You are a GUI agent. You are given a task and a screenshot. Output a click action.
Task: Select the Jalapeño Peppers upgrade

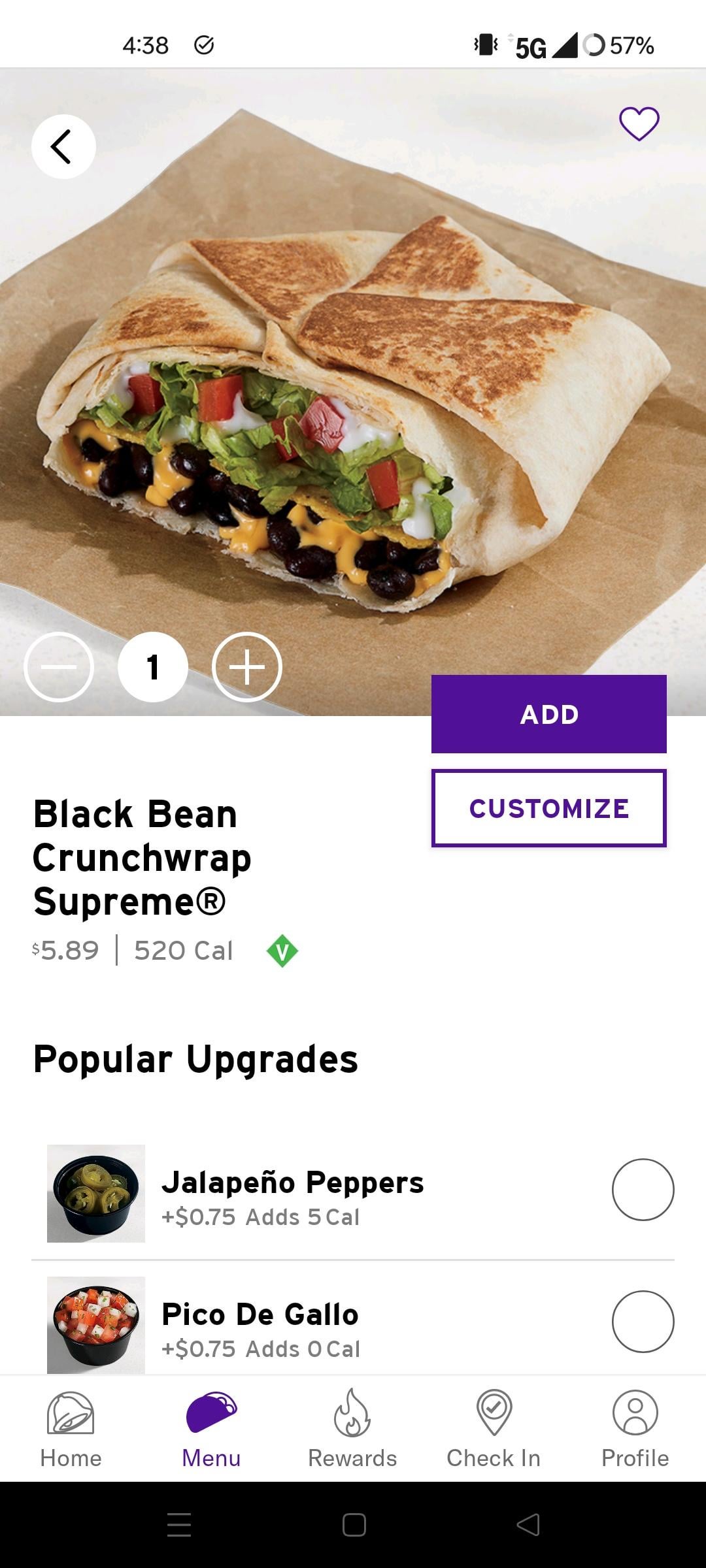point(643,1190)
